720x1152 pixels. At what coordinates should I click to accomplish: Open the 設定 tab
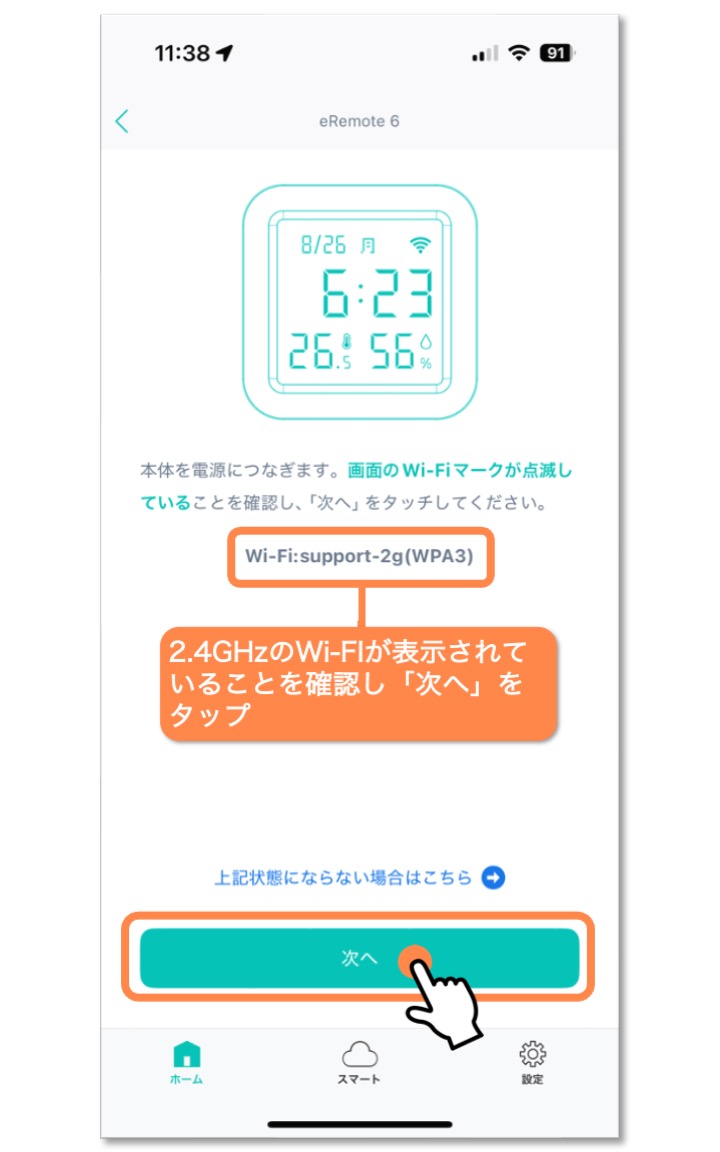(x=532, y=1063)
